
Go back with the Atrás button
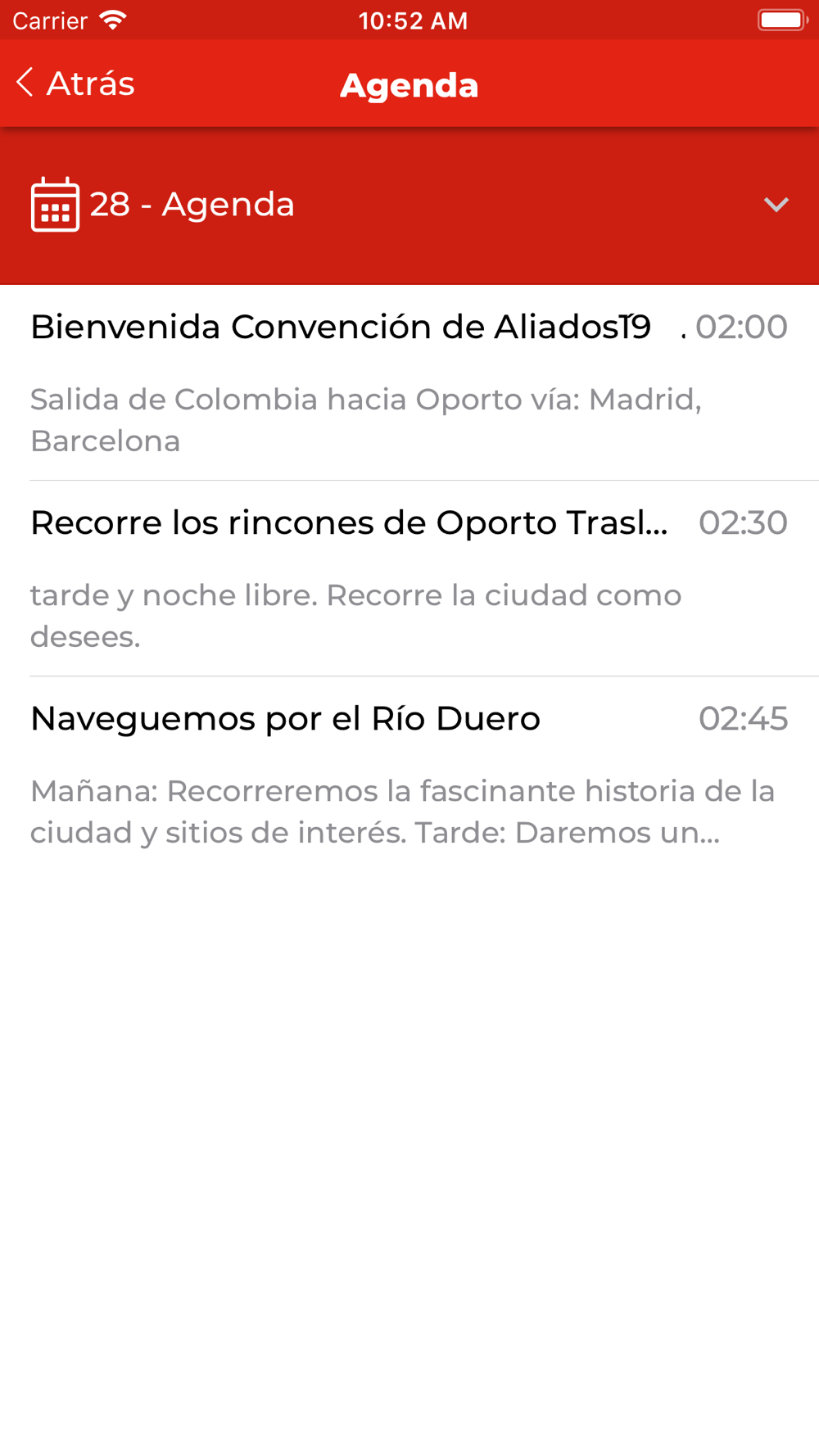tap(75, 84)
